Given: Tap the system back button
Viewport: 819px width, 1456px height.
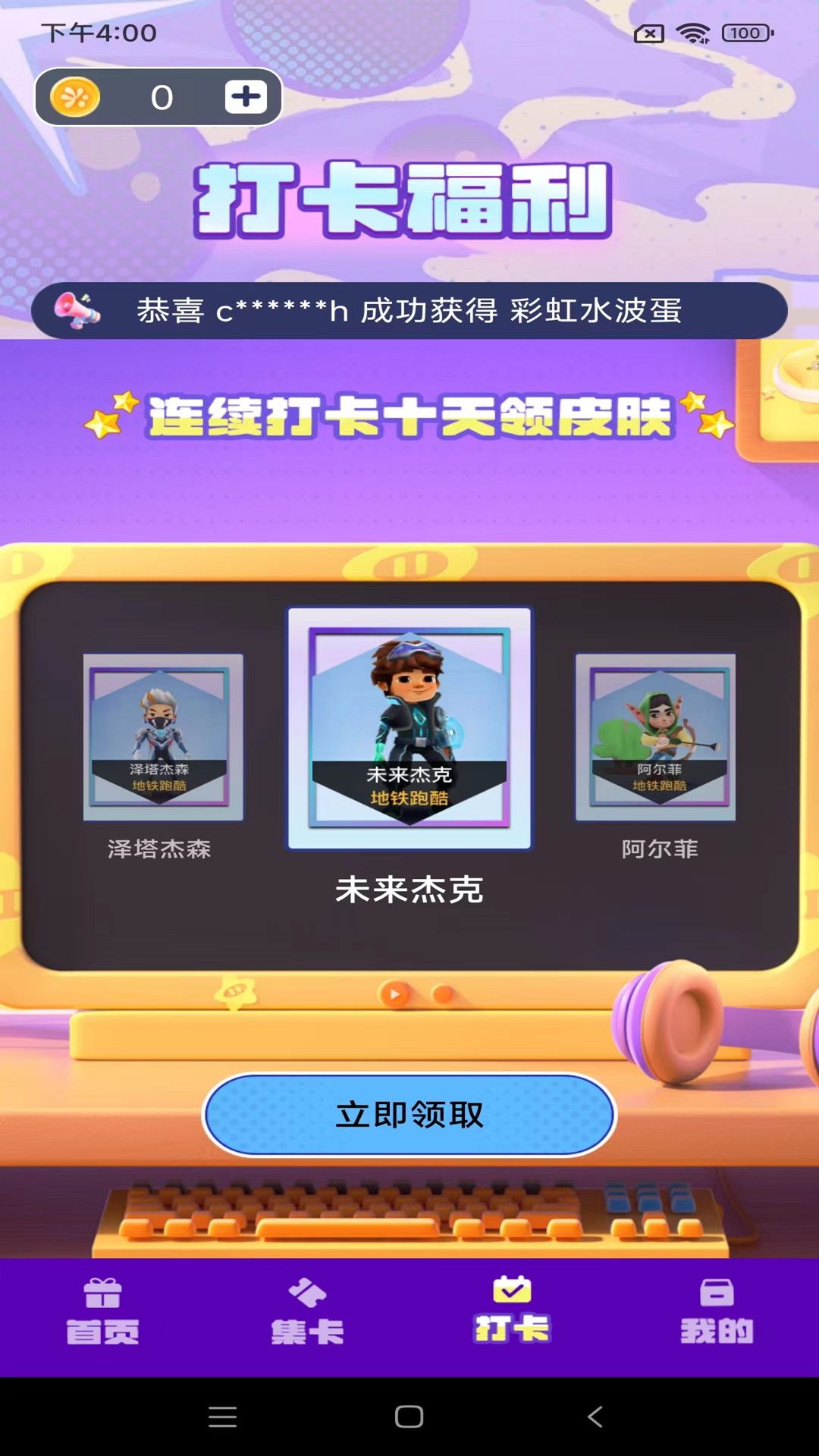Looking at the screenshot, I should 595,1417.
